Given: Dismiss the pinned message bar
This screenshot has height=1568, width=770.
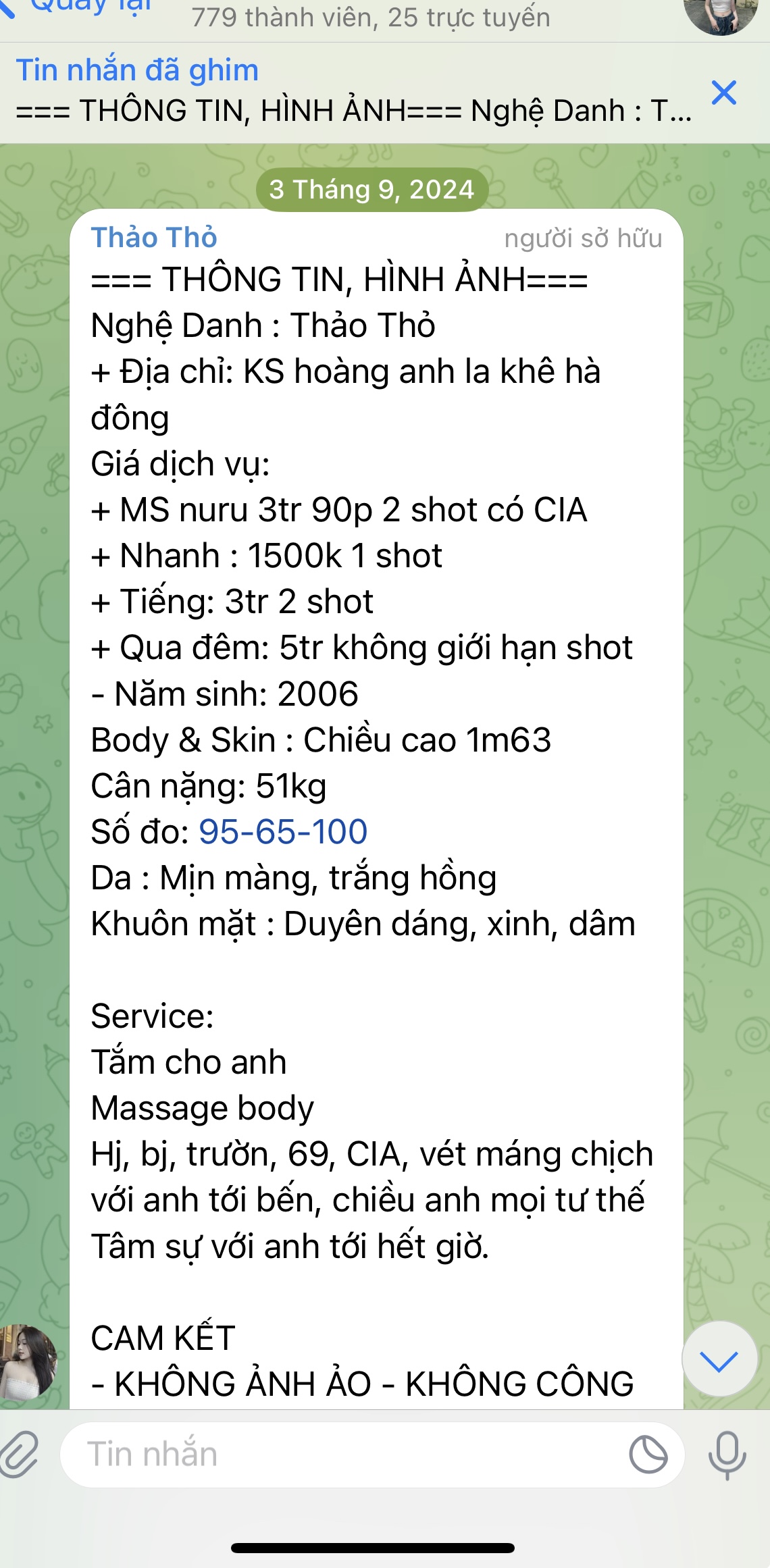Looking at the screenshot, I should (x=723, y=93).
